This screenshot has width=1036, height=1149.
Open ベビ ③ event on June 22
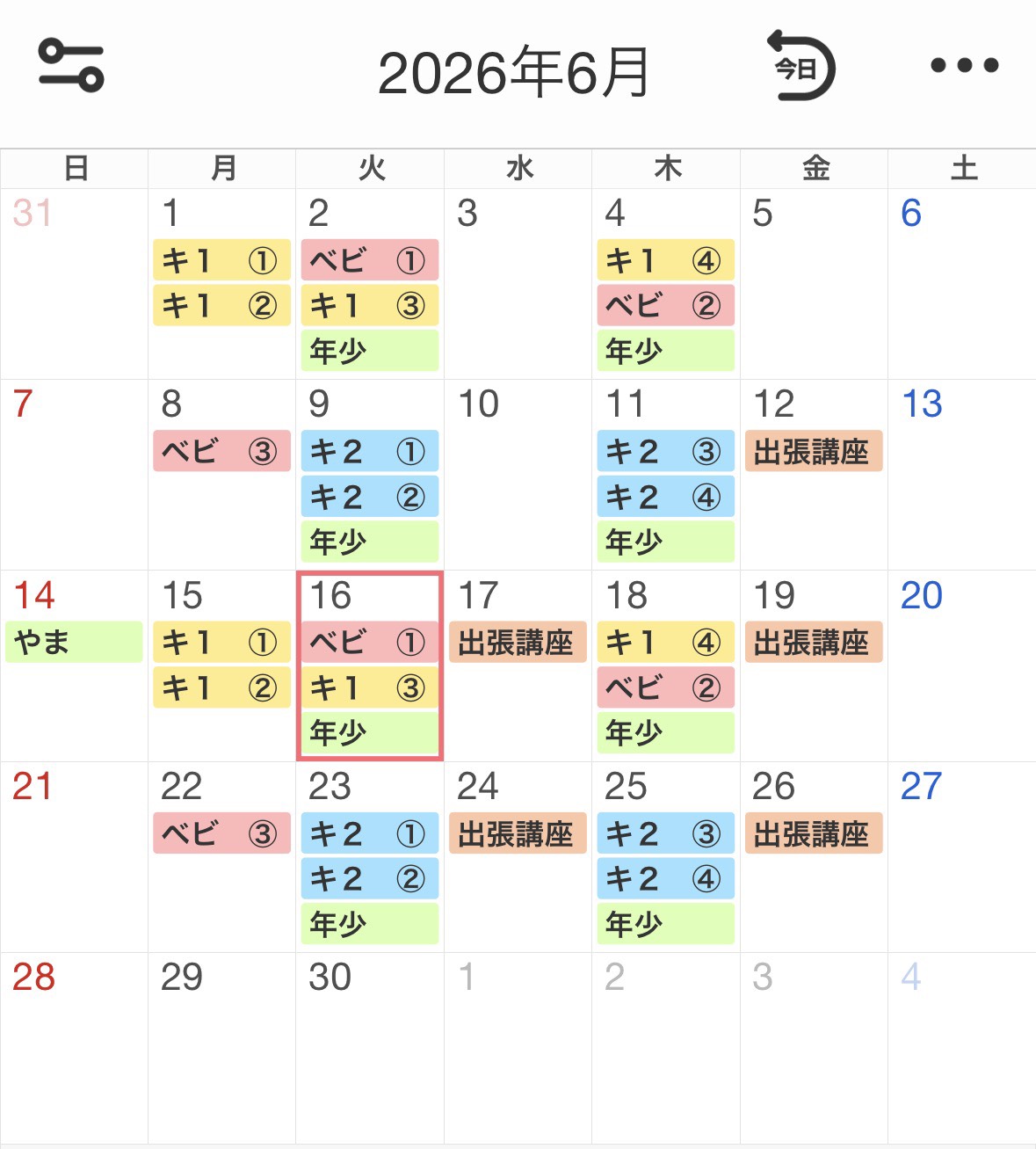(221, 833)
